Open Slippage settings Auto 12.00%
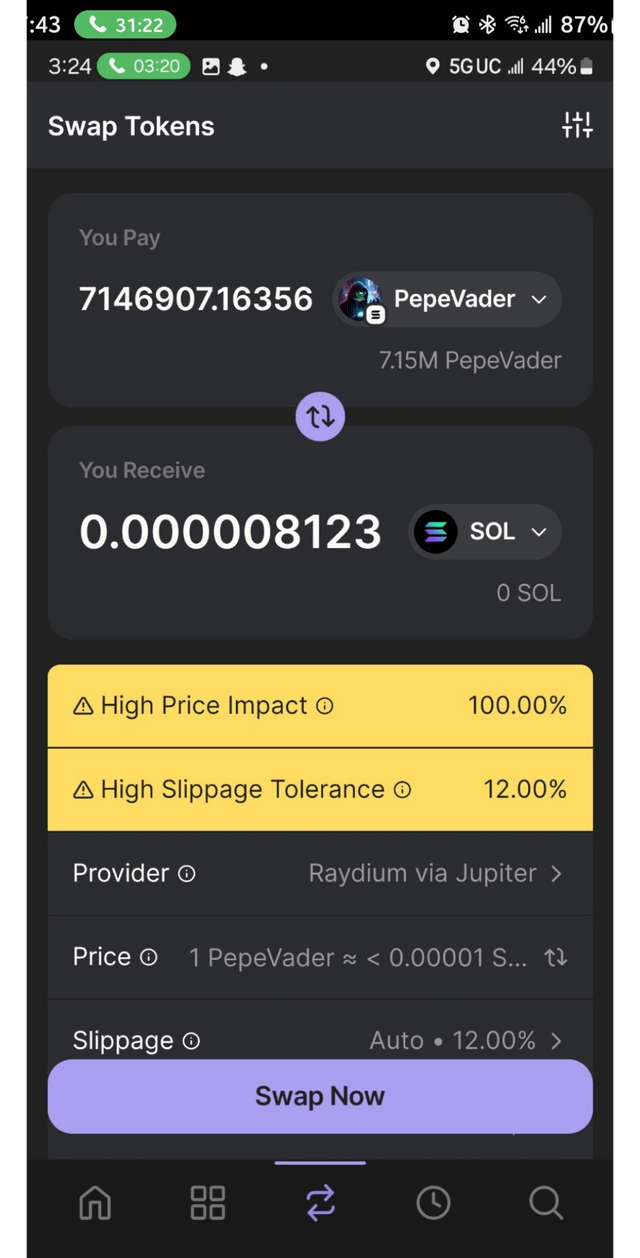The width and height of the screenshot is (640, 1258). 465,1040
